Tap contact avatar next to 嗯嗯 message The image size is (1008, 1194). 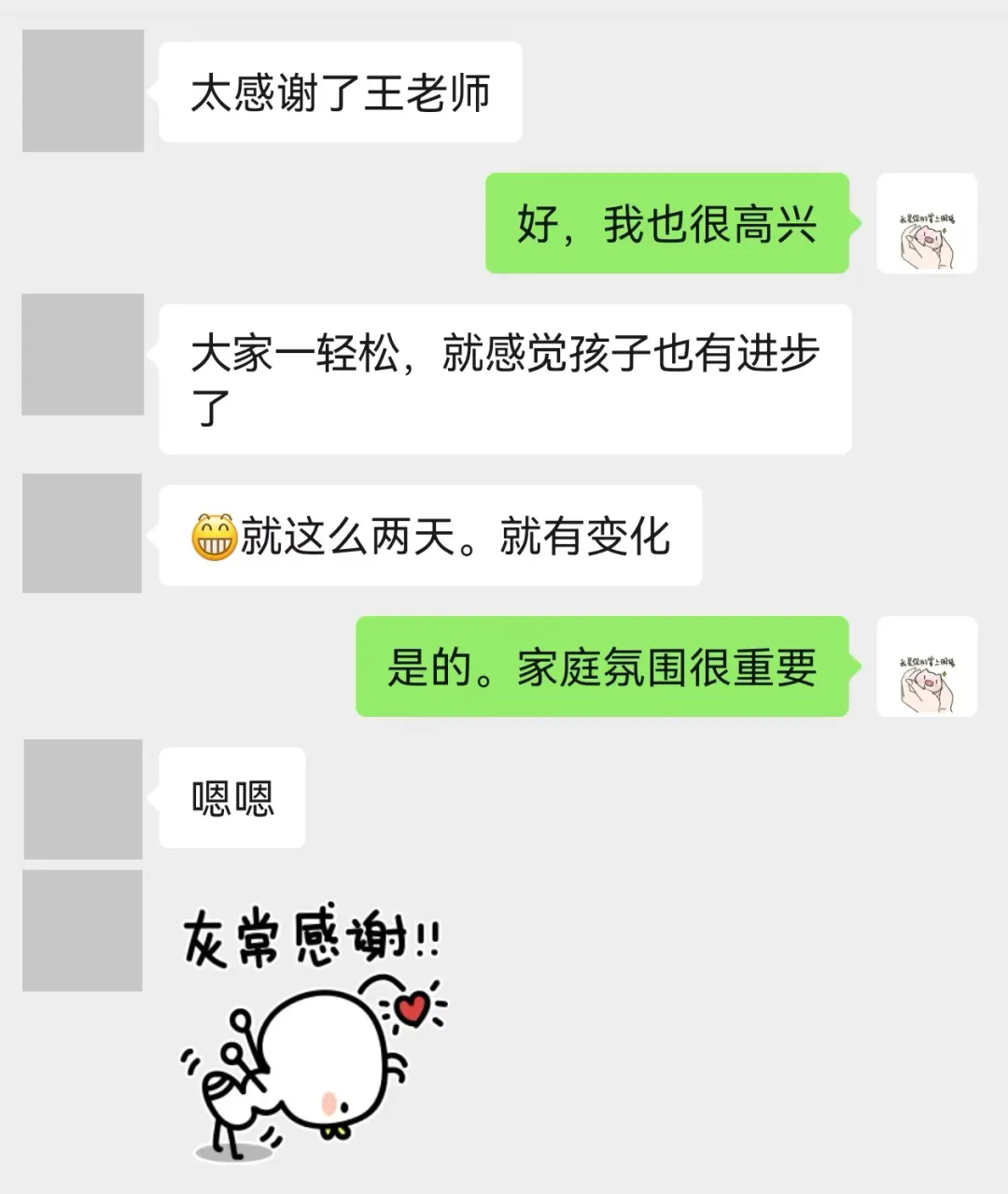click(x=83, y=799)
